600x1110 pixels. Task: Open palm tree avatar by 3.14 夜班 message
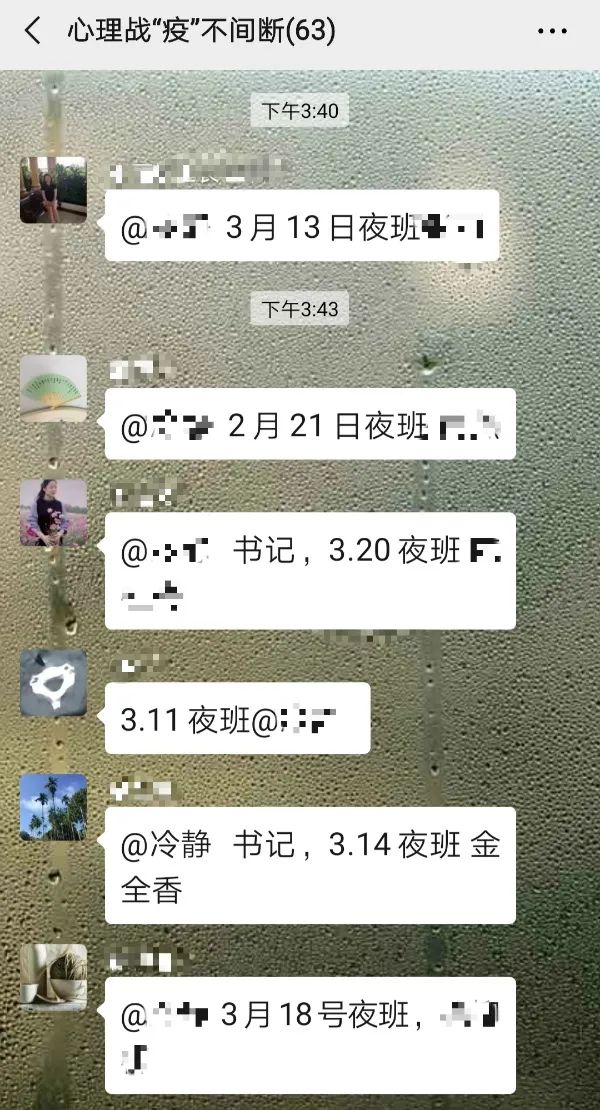pyautogui.click(x=53, y=807)
